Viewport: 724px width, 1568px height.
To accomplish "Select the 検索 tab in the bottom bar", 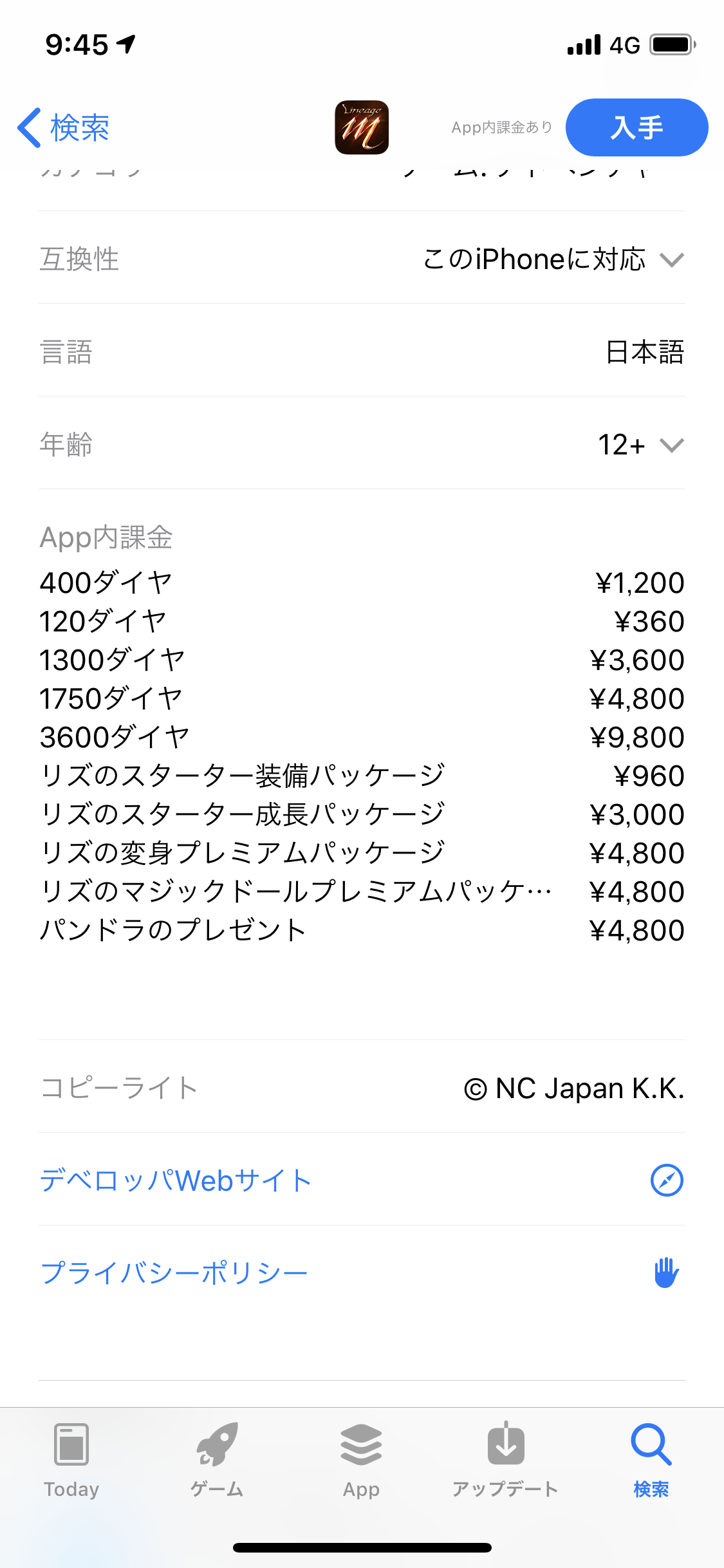I will pos(651,1460).
